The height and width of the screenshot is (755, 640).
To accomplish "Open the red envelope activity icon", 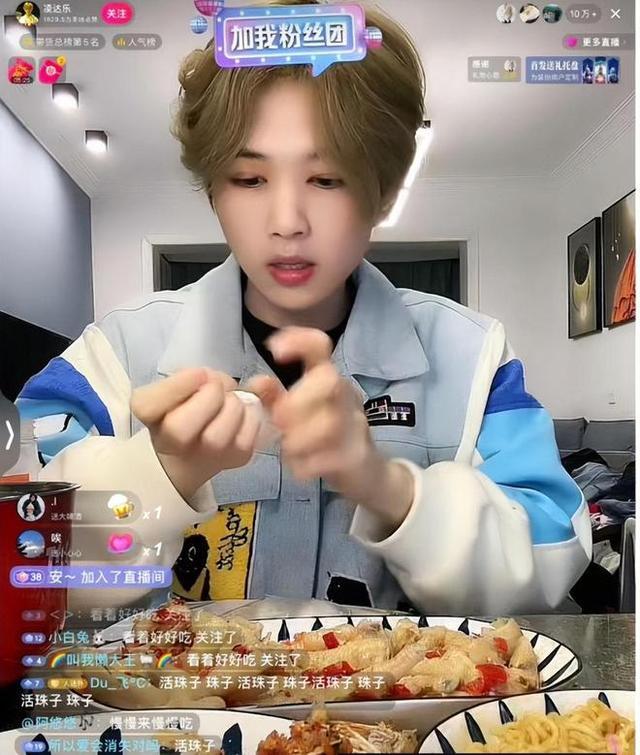I will 20,71.
